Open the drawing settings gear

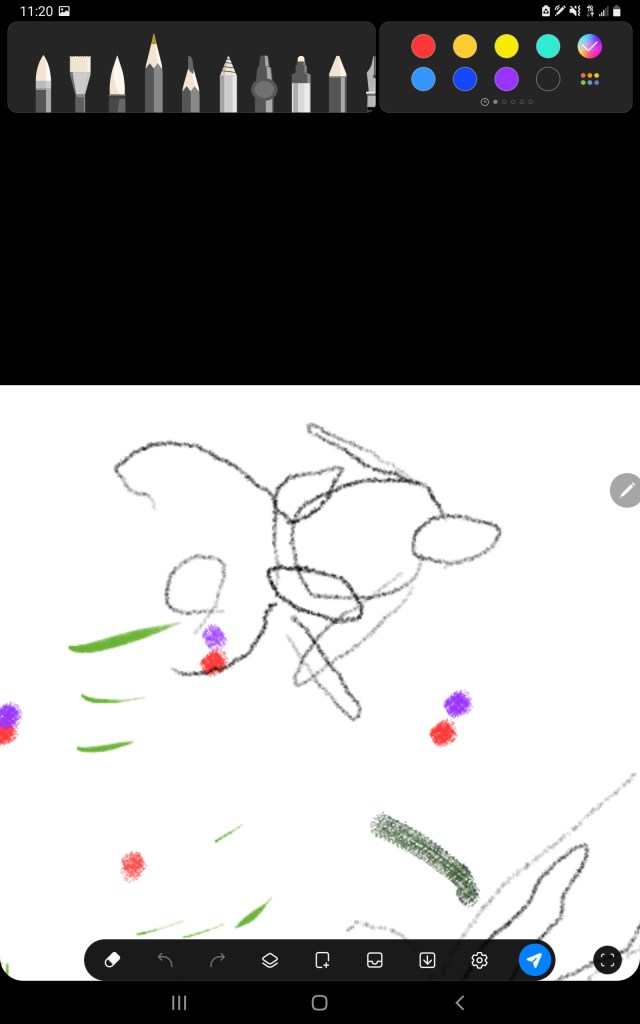[479, 960]
